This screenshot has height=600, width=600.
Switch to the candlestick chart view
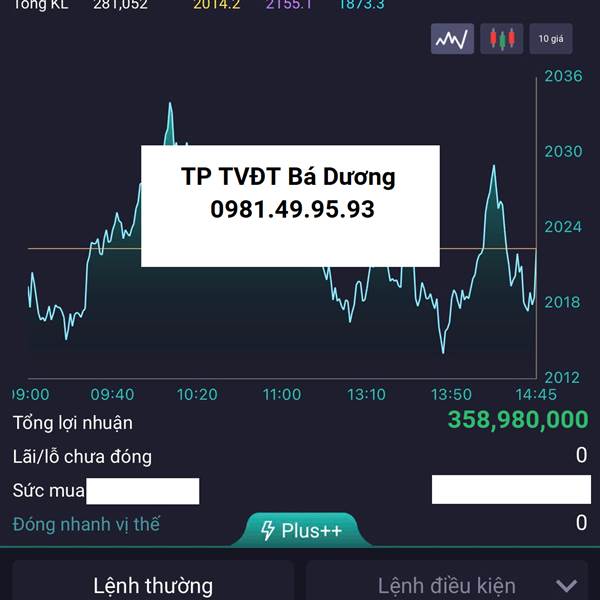point(501,39)
